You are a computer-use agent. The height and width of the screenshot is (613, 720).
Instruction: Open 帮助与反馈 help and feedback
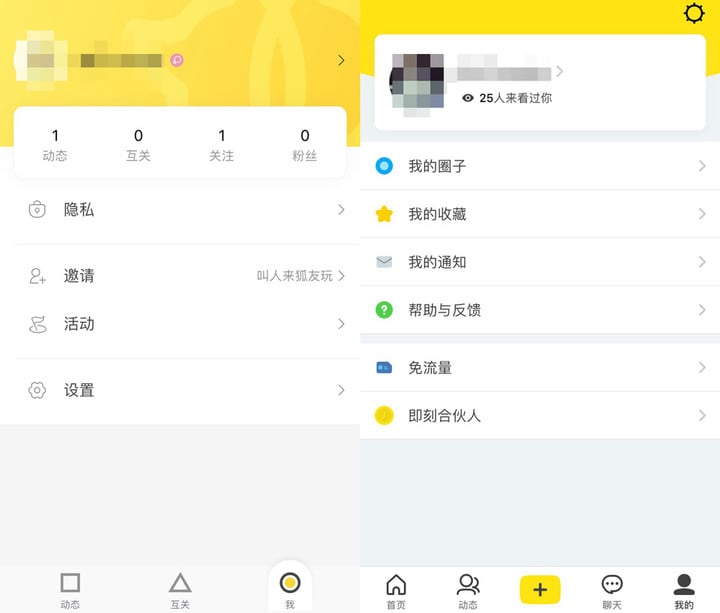(540, 310)
